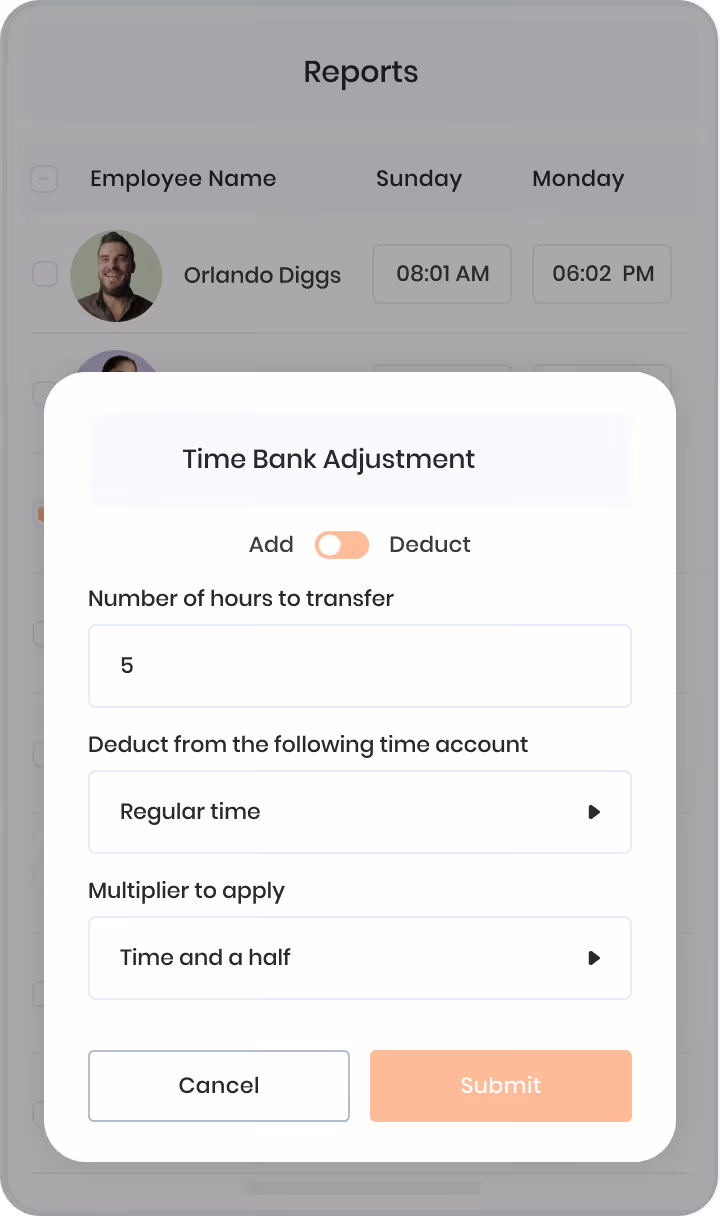720x1216 pixels.
Task: Expand the Time and a half multiplier dropdown
Action: (360, 958)
